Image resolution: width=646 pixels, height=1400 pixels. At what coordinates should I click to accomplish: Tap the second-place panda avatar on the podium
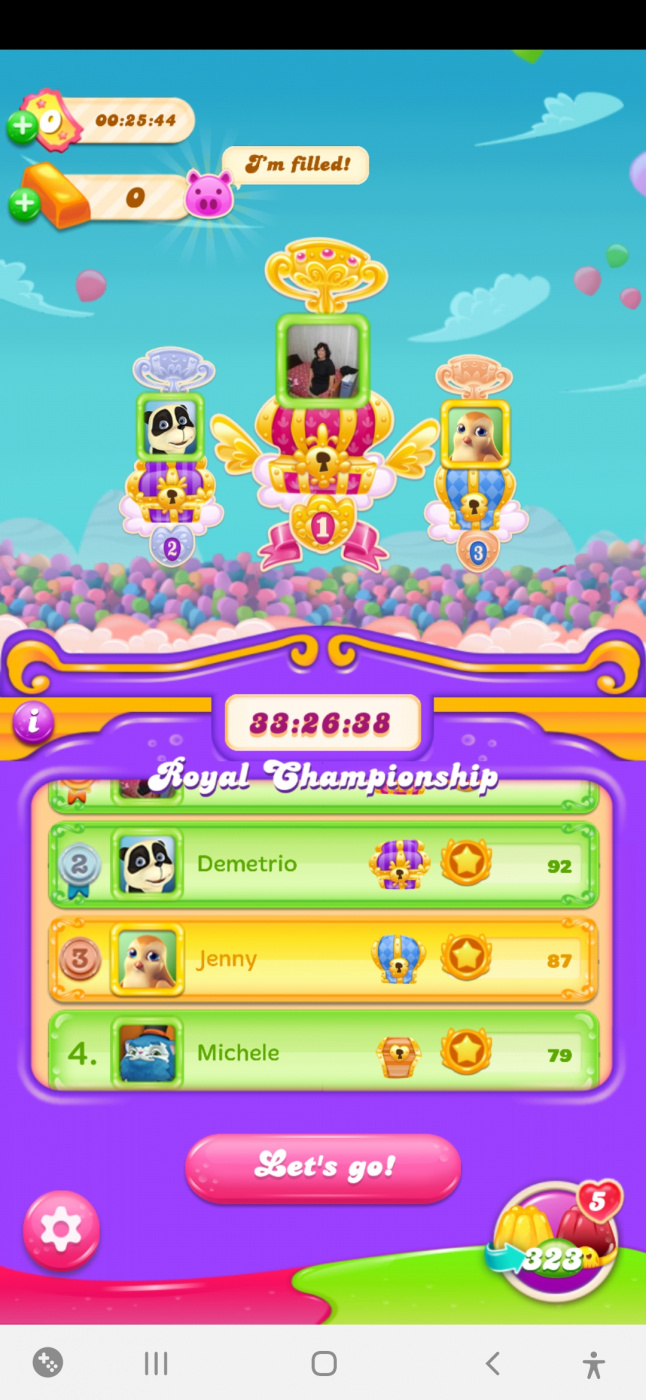pyautogui.click(x=170, y=427)
